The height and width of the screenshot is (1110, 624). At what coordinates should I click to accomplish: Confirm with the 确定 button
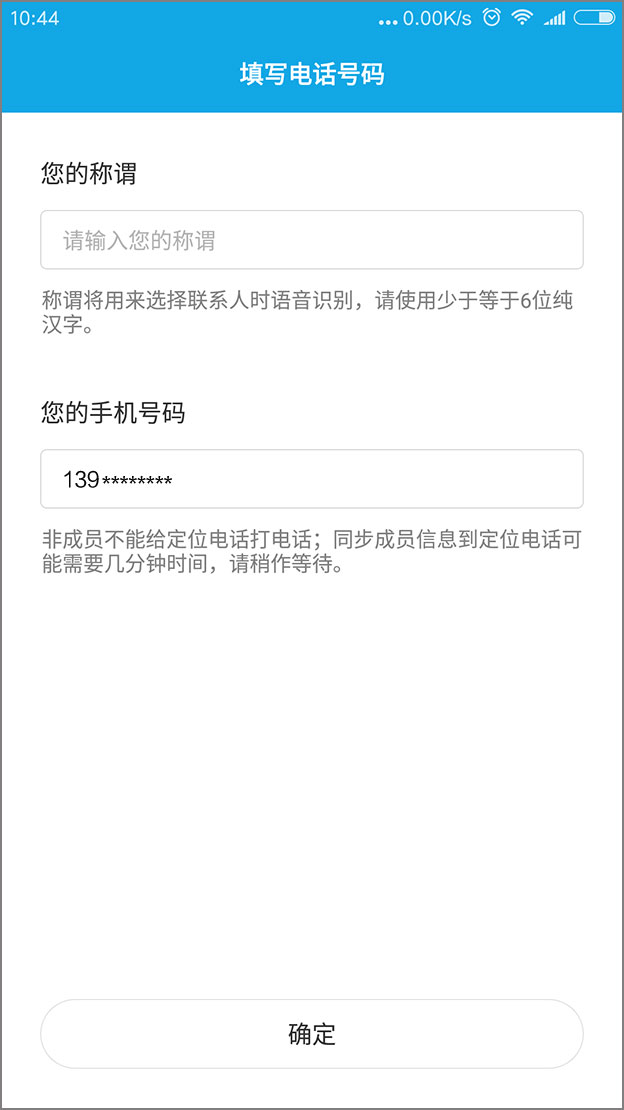(311, 1034)
